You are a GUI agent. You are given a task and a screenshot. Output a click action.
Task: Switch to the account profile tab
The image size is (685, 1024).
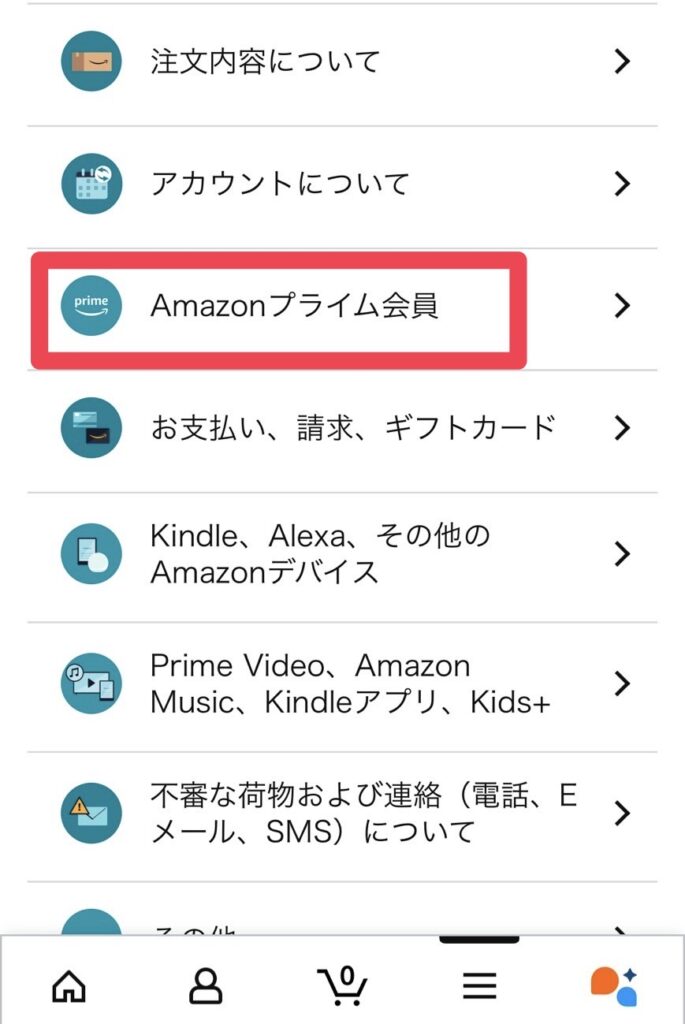205,985
